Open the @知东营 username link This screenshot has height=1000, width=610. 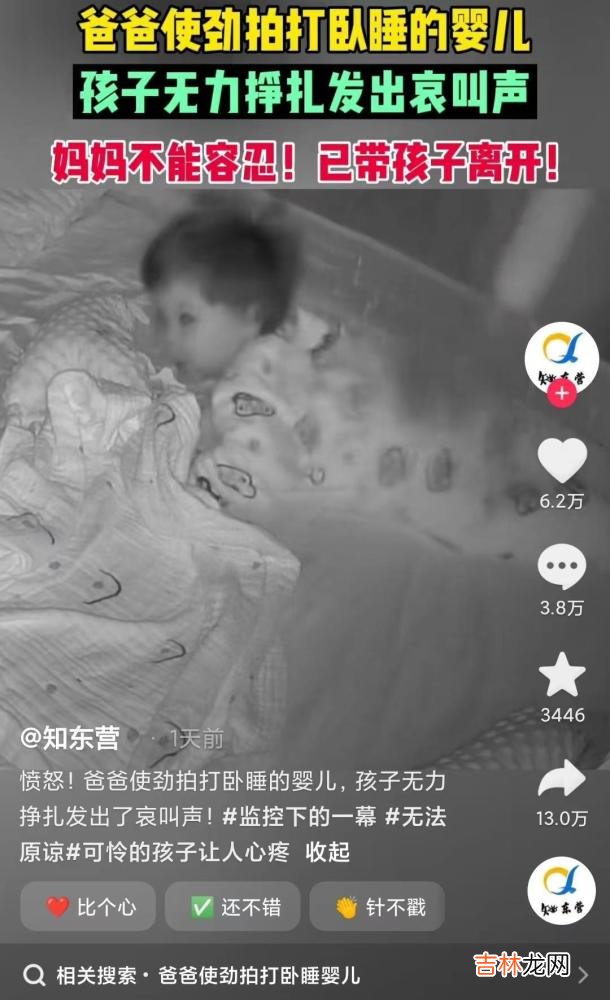click(x=70, y=739)
